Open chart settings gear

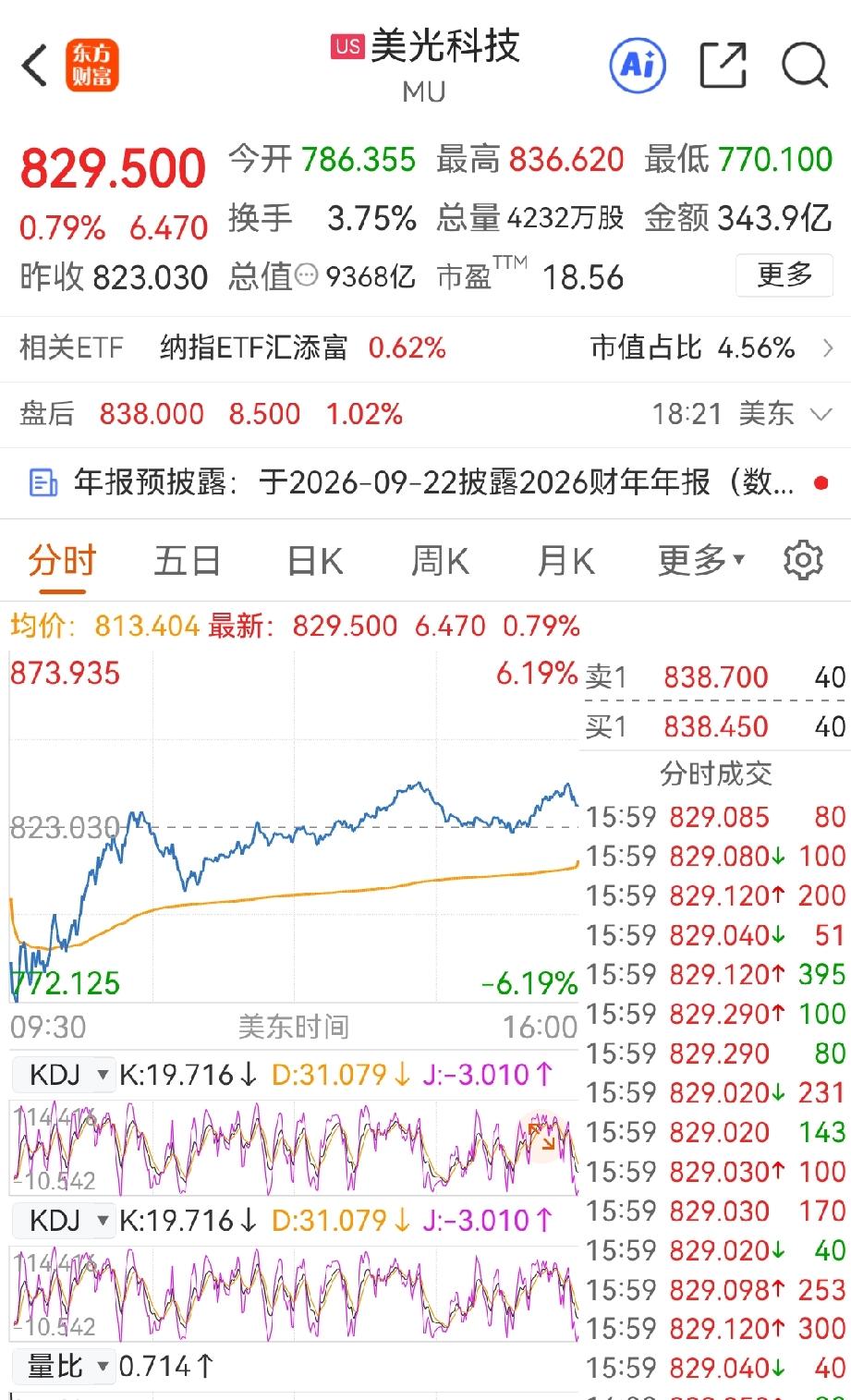point(803,560)
